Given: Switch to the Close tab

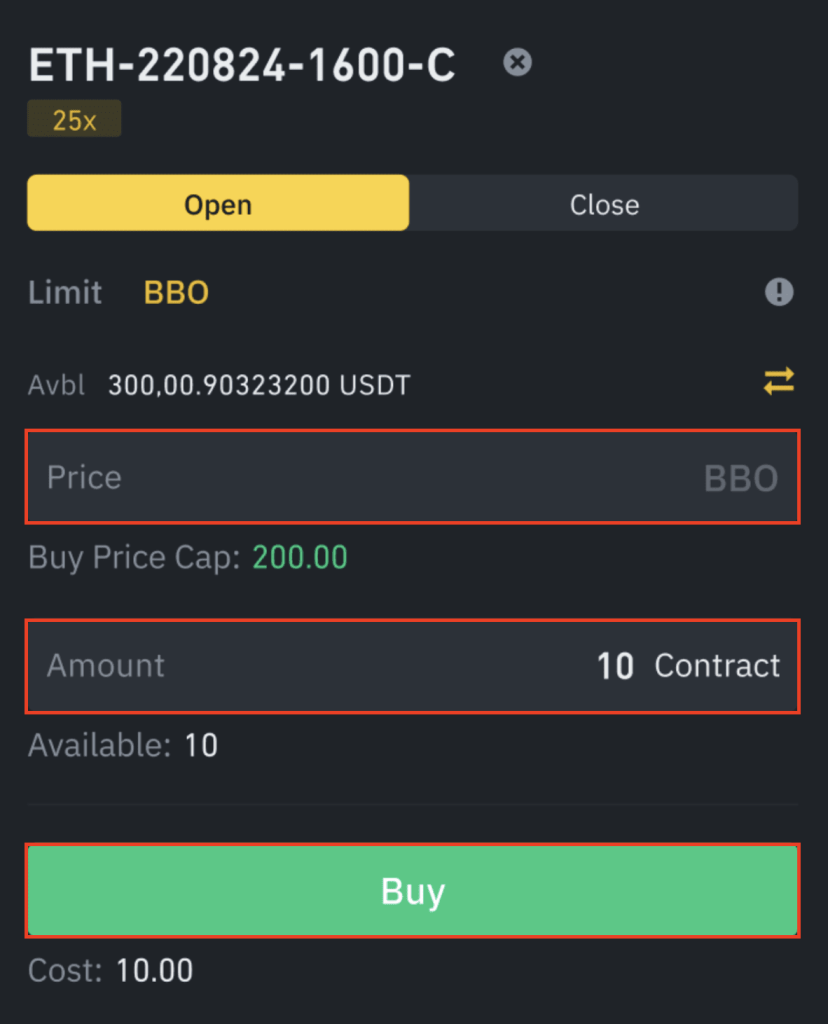Looking at the screenshot, I should (x=604, y=204).
